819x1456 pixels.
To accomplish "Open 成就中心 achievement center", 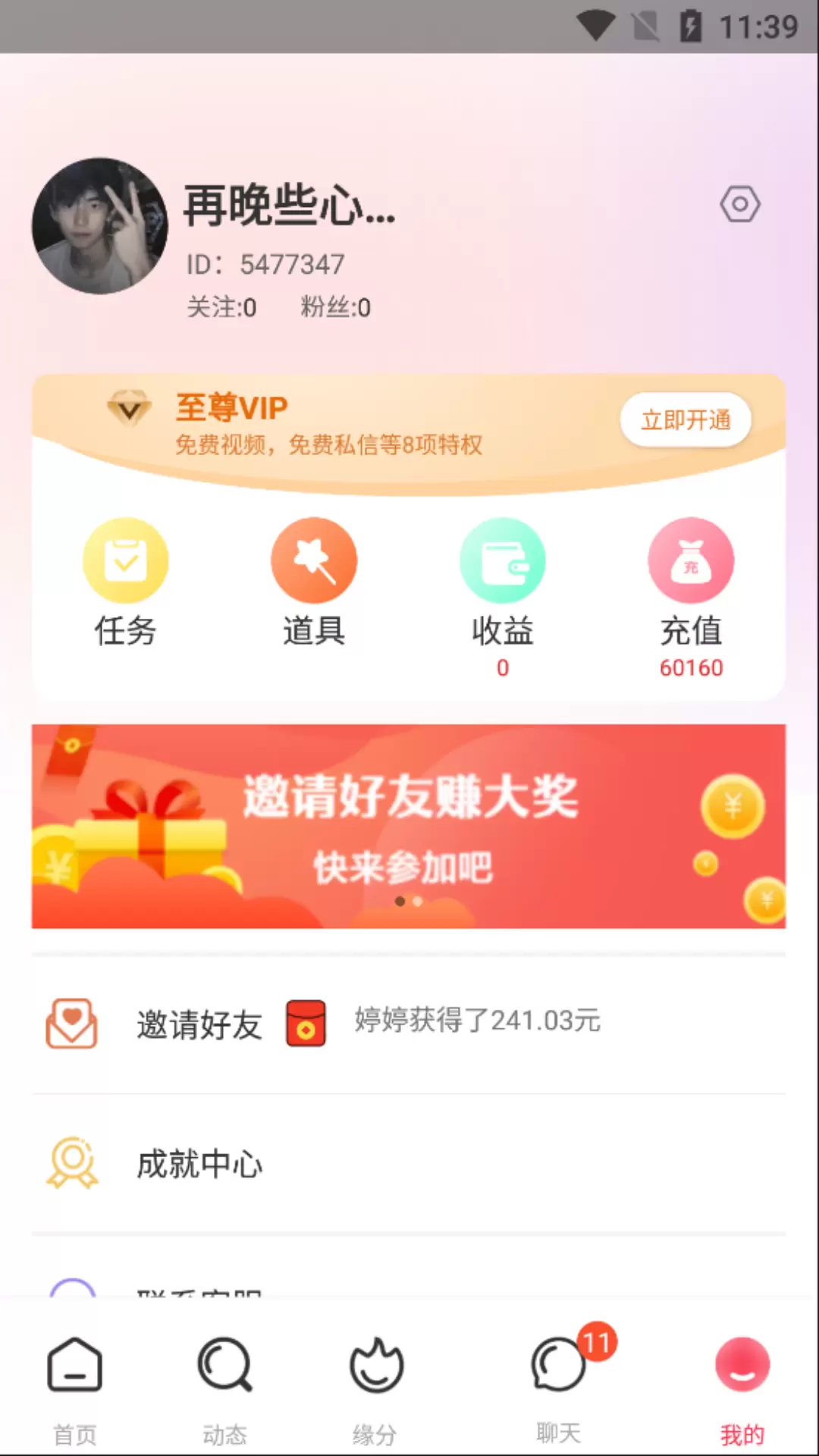I will 409,1164.
